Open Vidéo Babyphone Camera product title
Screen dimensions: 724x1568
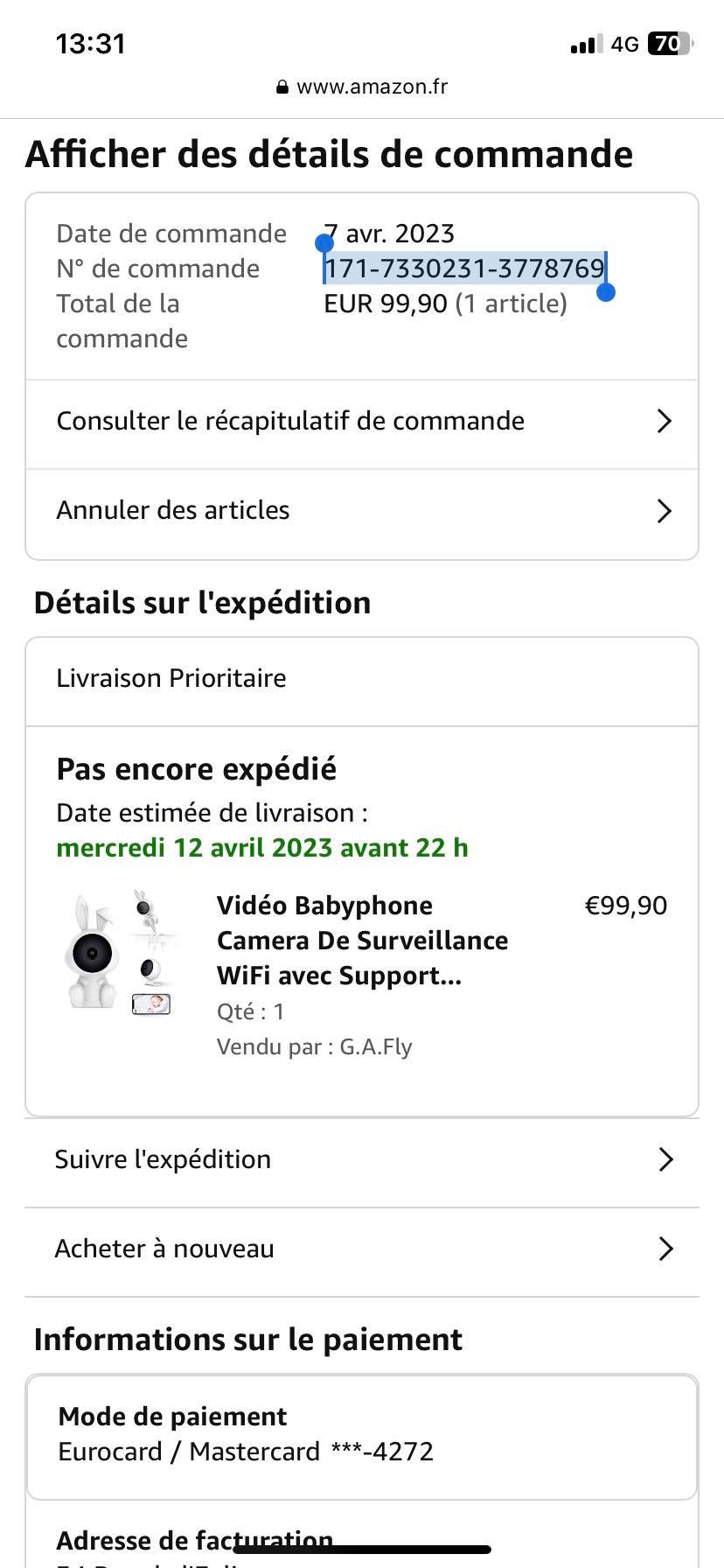coord(362,941)
